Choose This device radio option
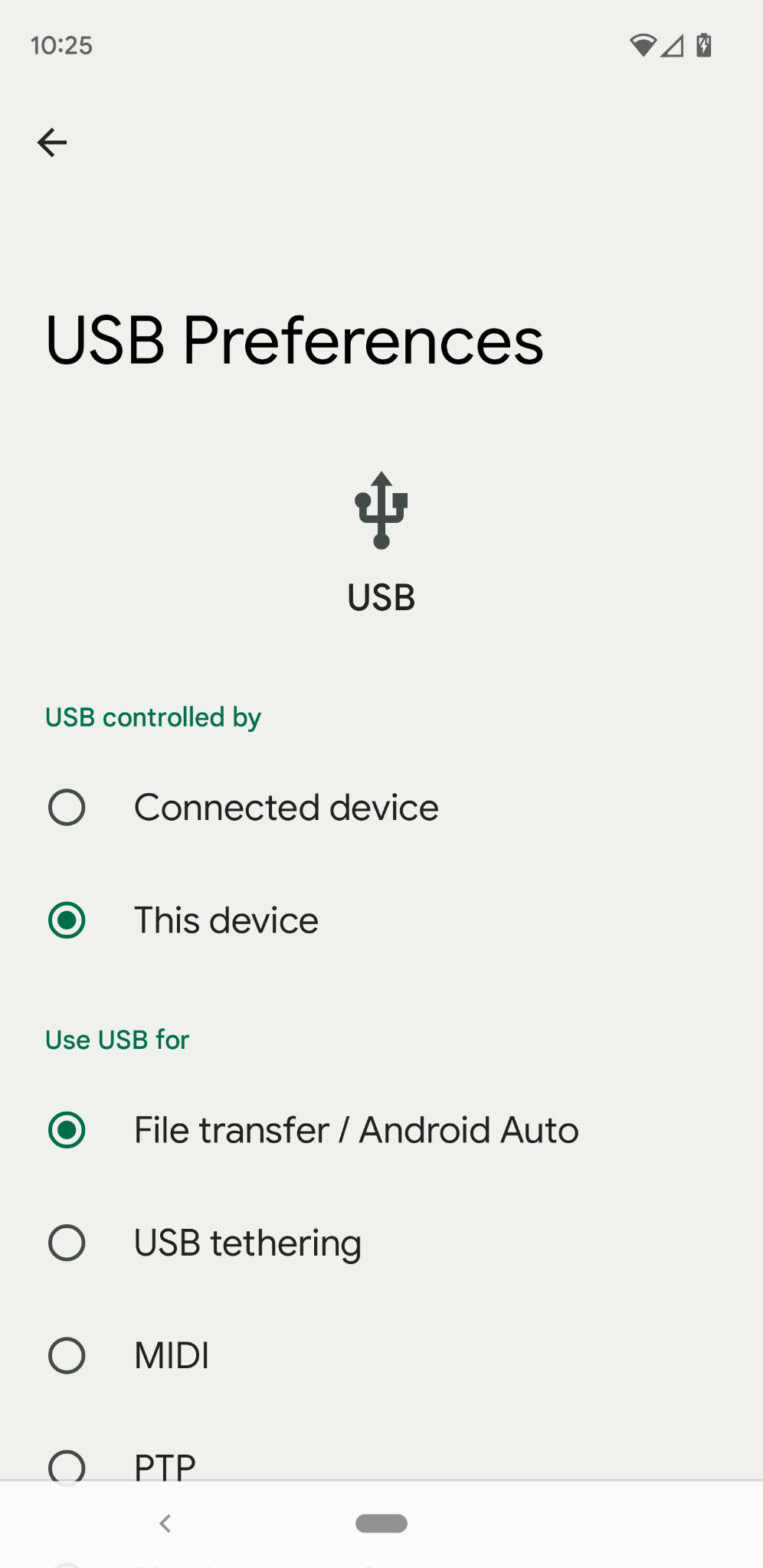 tap(67, 920)
